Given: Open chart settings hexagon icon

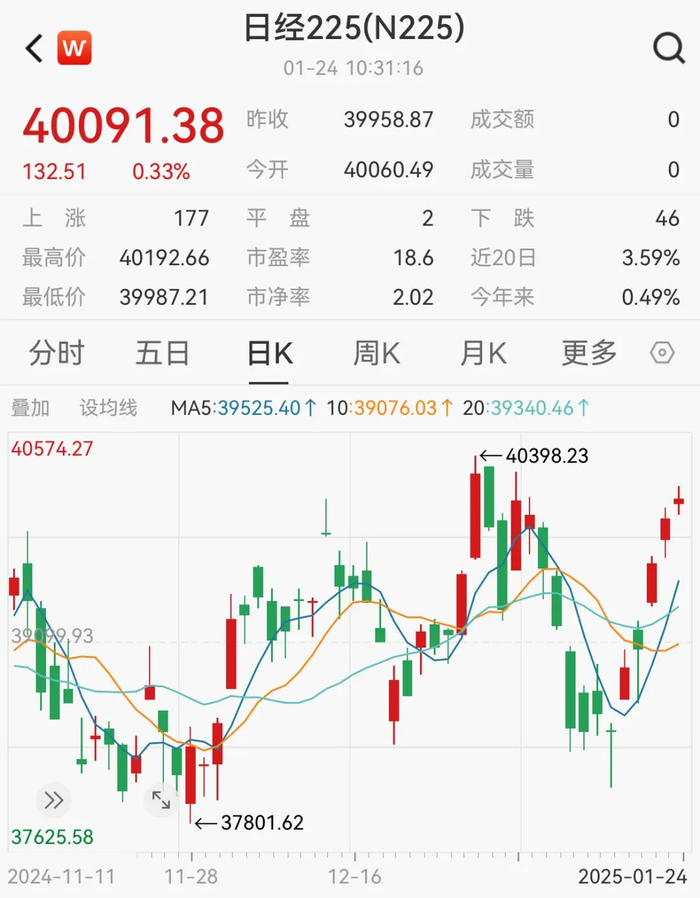Looking at the screenshot, I should point(662,353).
